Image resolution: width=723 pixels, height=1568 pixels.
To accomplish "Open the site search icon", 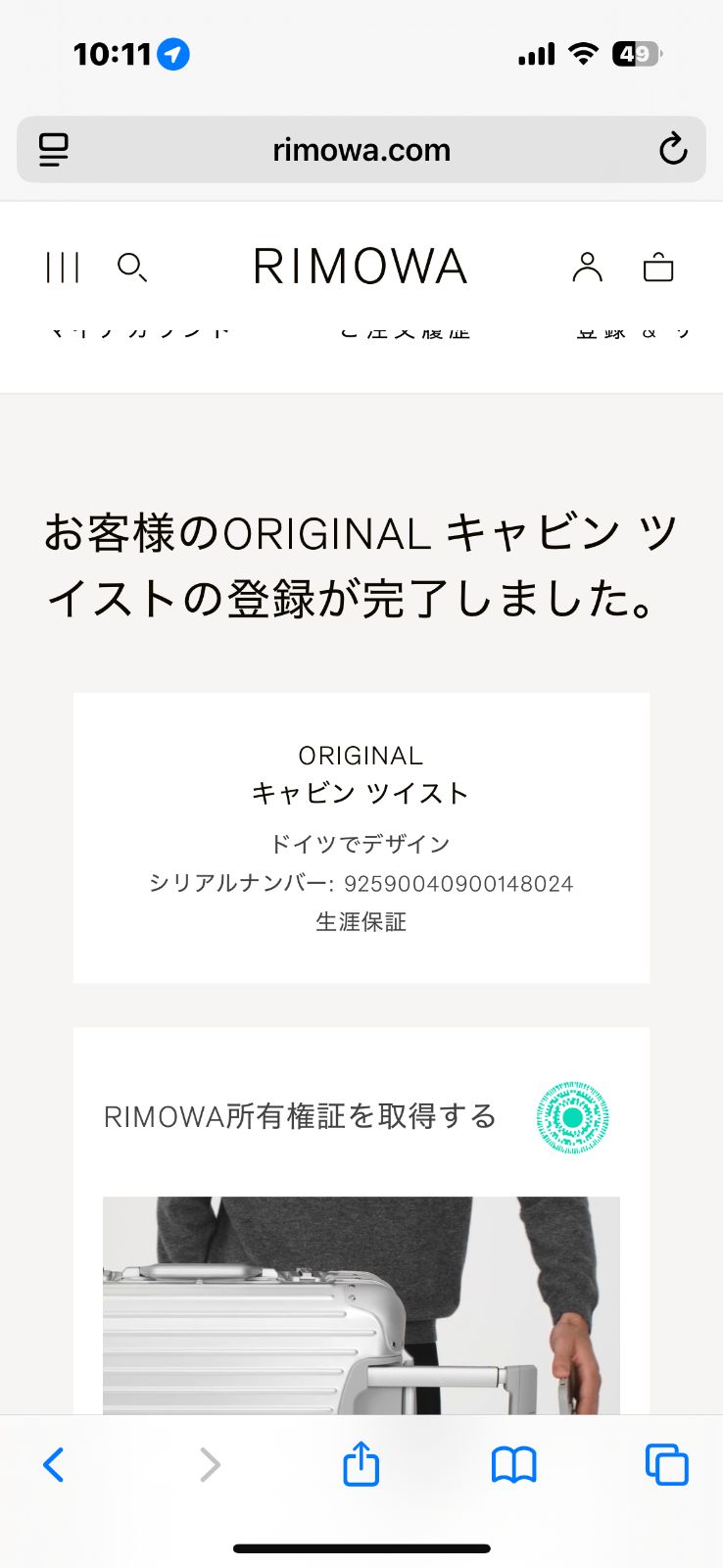I will click(131, 267).
